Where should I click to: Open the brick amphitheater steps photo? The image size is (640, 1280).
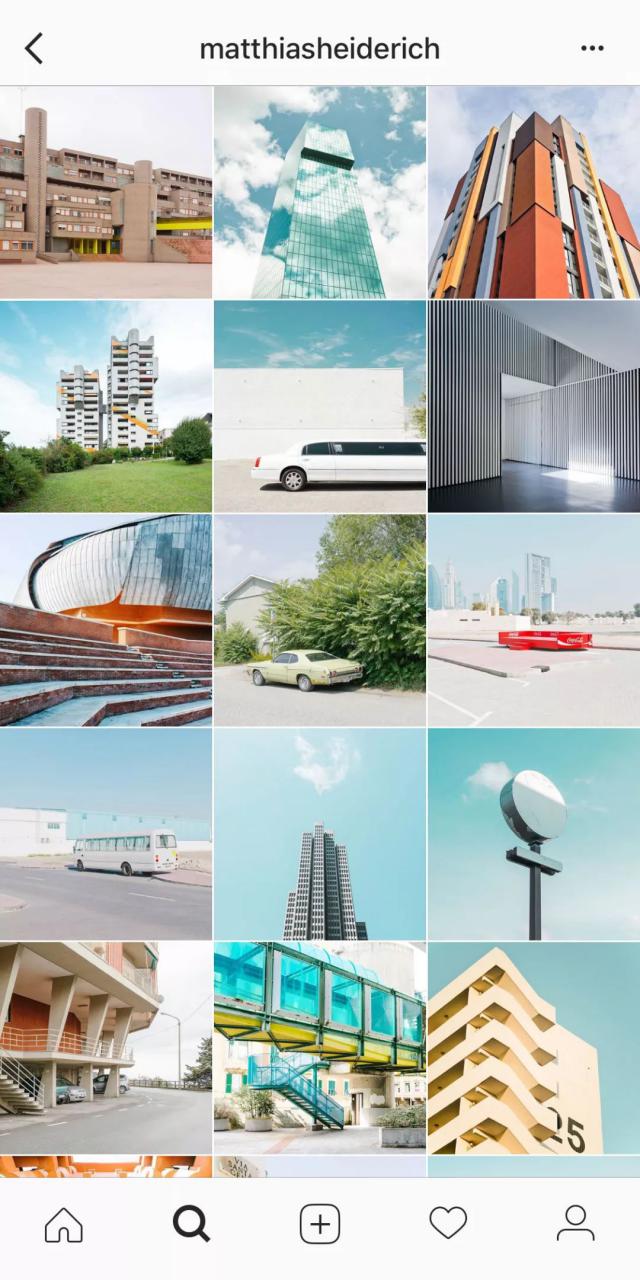(106, 620)
